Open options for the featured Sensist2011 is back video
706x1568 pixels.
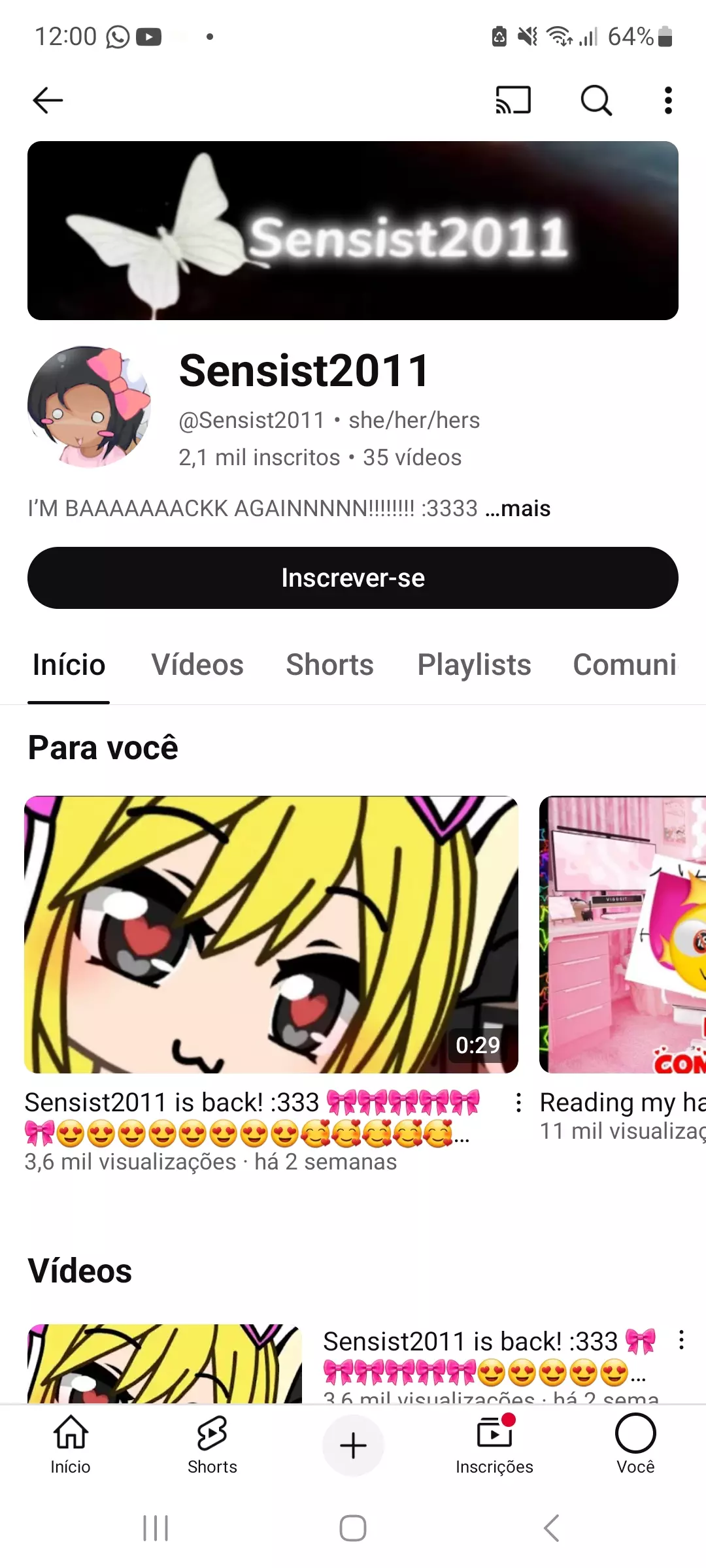[518, 1103]
